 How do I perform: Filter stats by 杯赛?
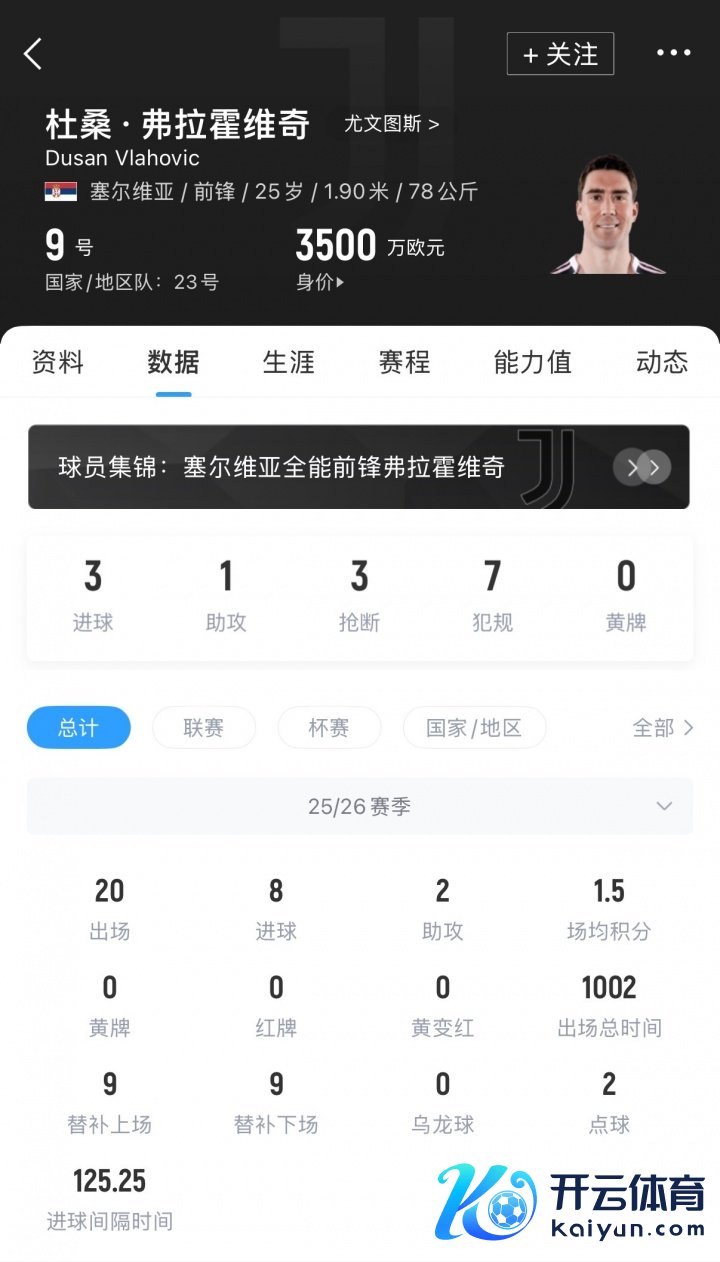(329, 728)
